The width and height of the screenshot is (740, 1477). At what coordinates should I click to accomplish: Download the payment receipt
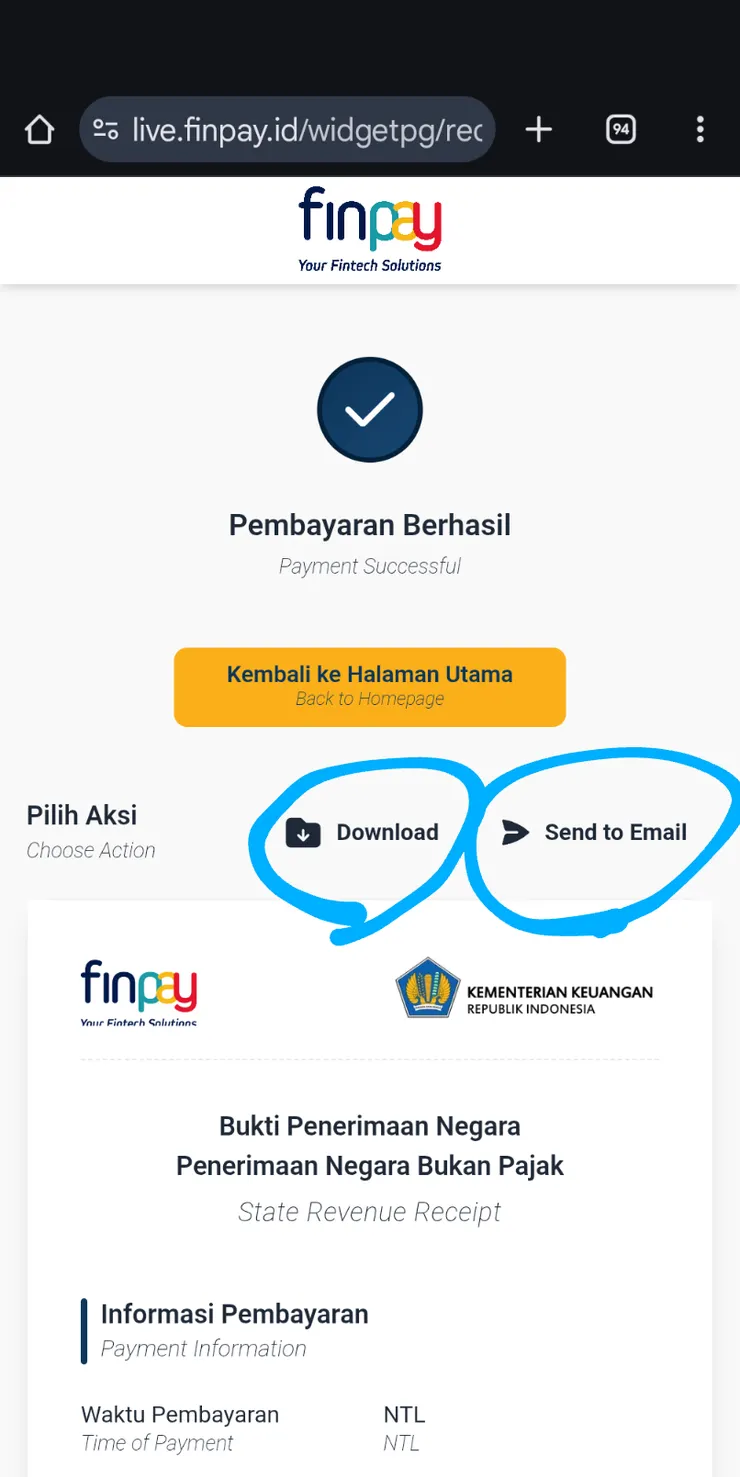(x=363, y=832)
